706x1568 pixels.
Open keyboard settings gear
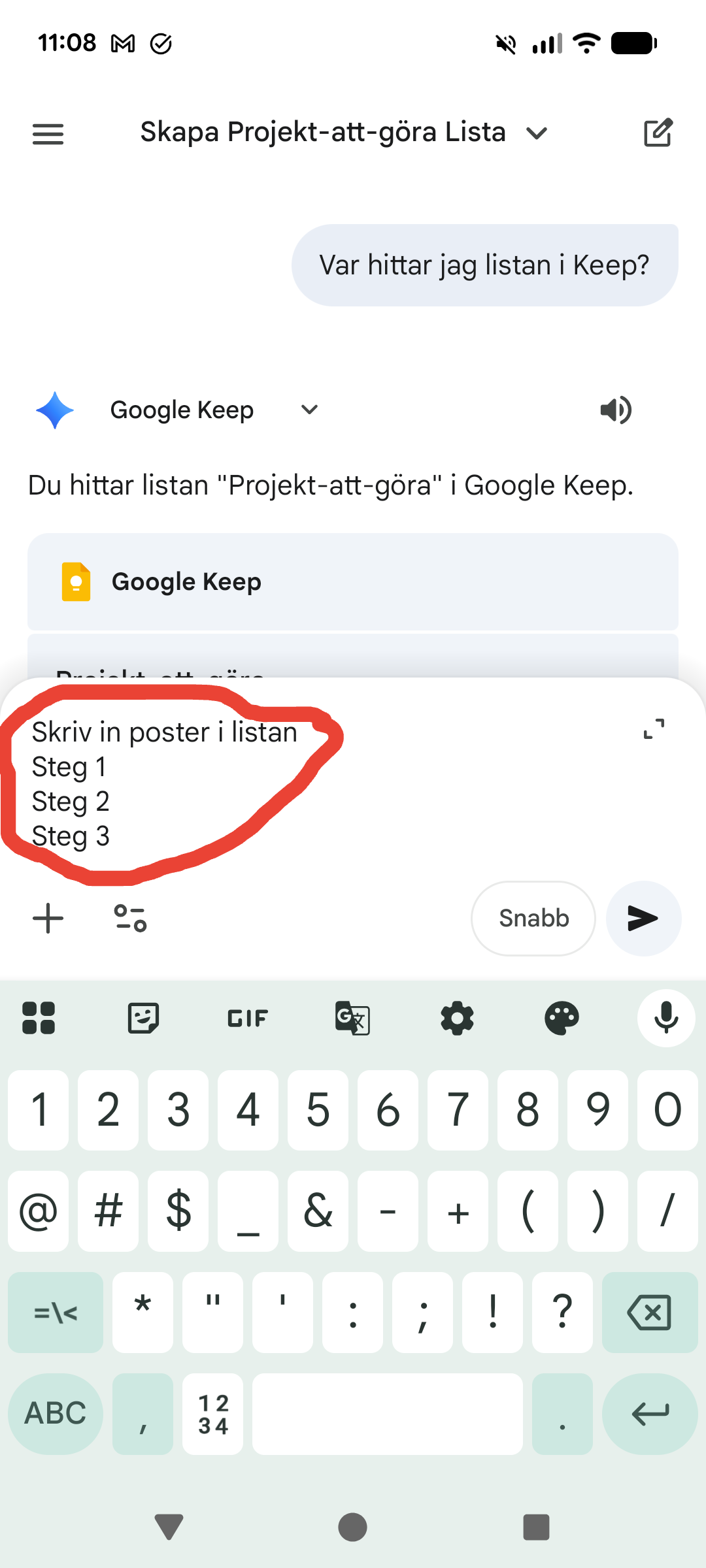click(457, 1018)
